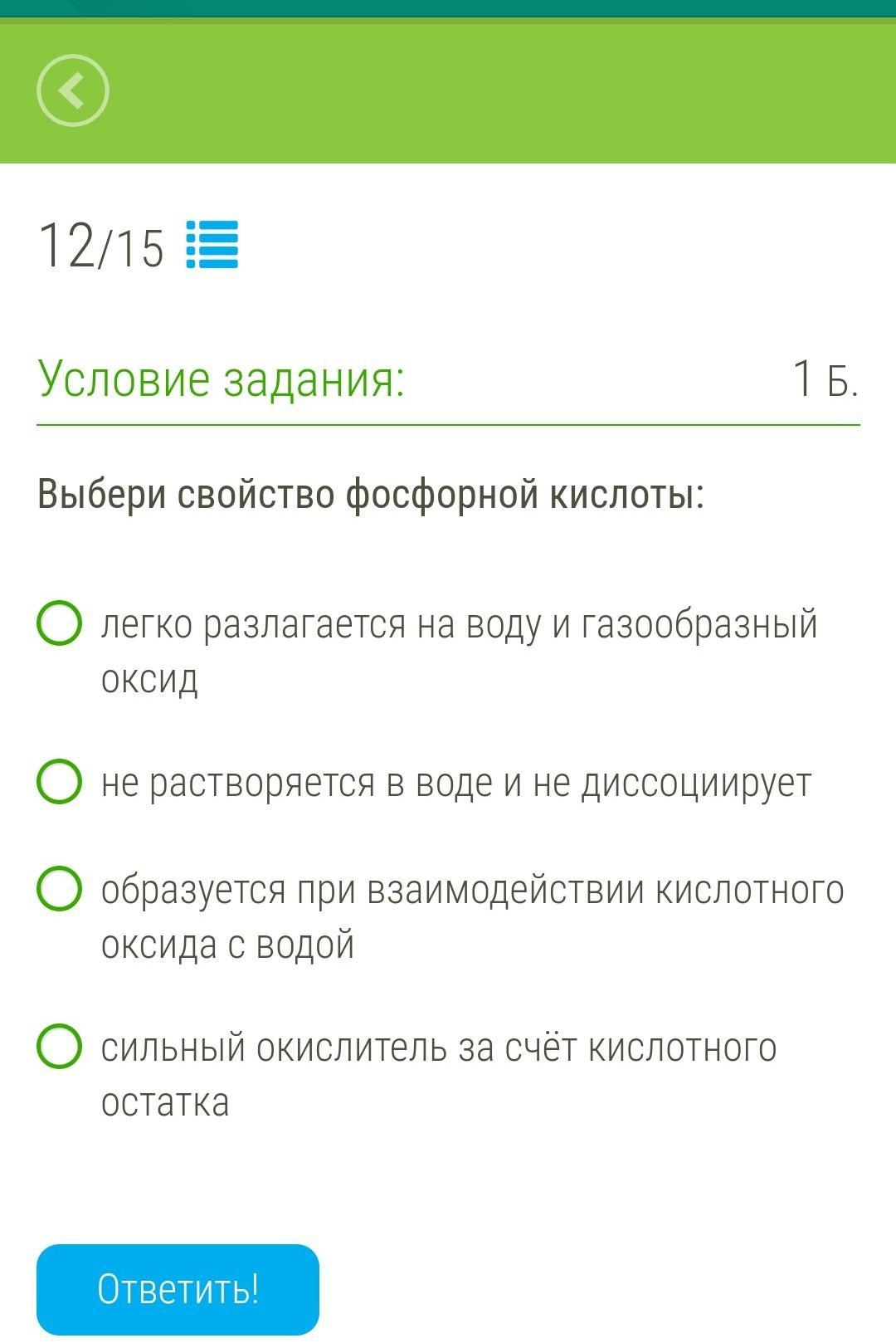The height and width of the screenshot is (1343, 896).
Task: Open the question list icon
Action: tap(212, 244)
